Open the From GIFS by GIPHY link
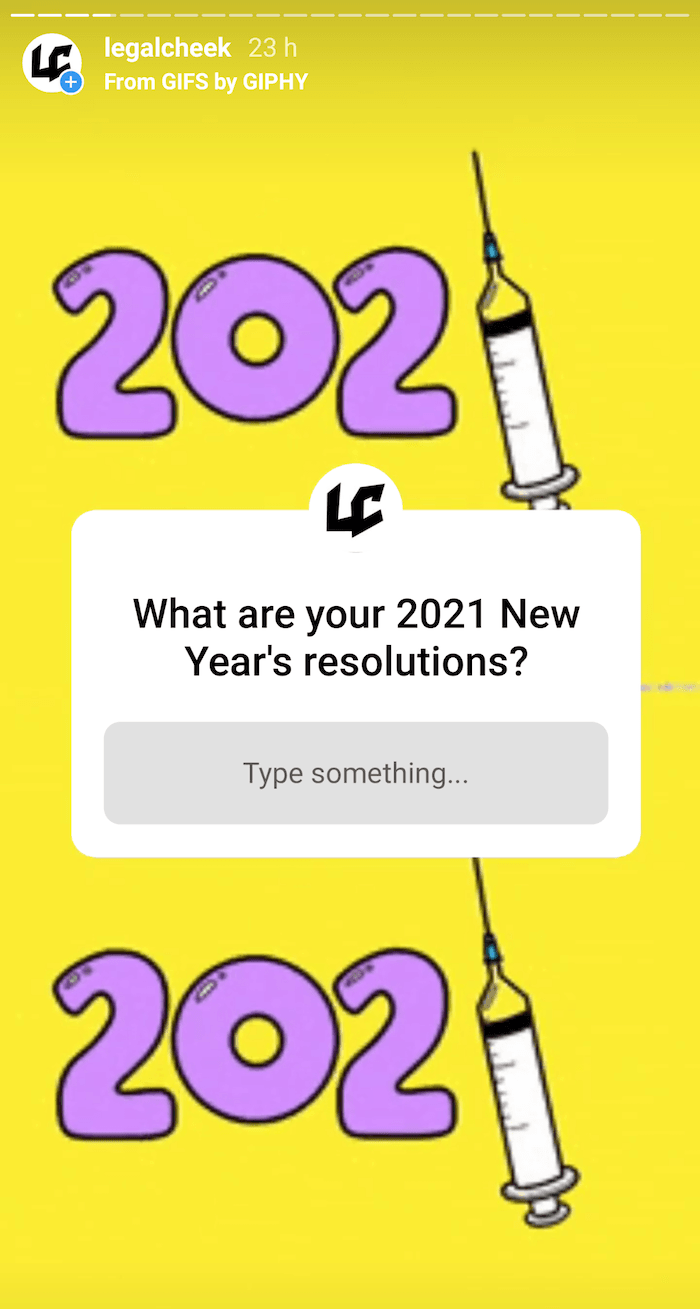 tap(206, 82)
